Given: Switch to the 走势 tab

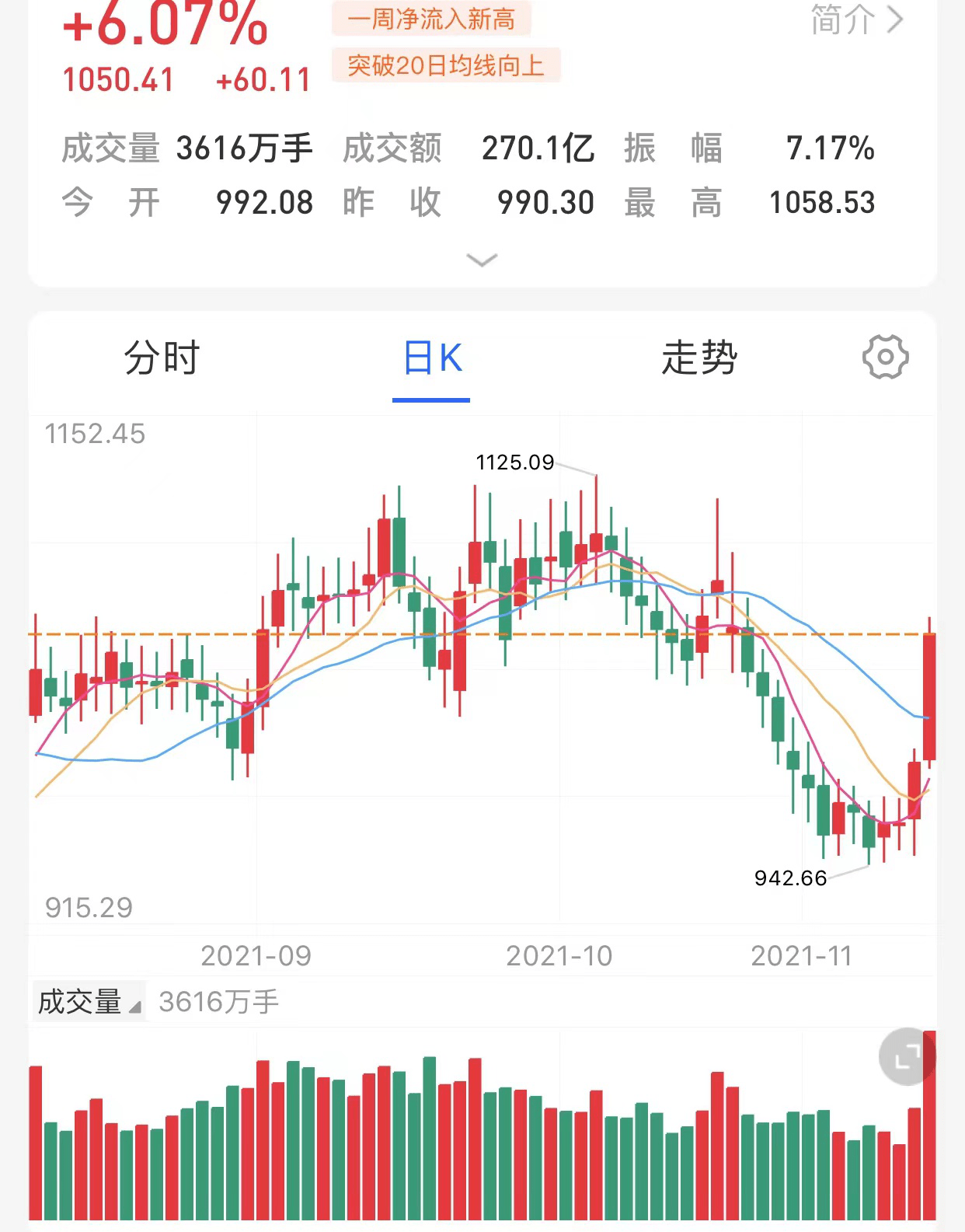Looking at the screenshot, I should [698, 358].
